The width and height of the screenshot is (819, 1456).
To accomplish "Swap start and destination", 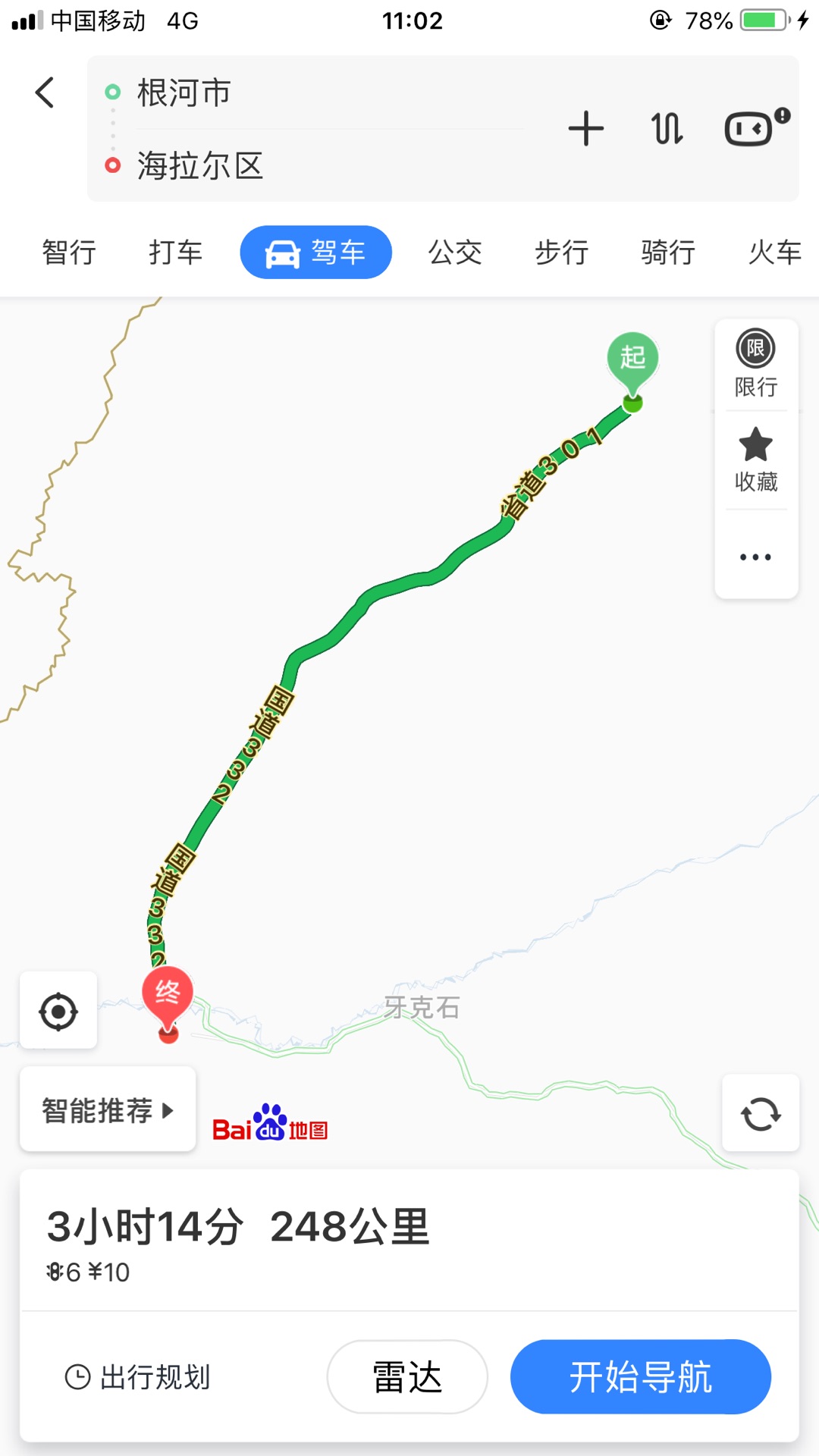I will click(x=667, y=128).
